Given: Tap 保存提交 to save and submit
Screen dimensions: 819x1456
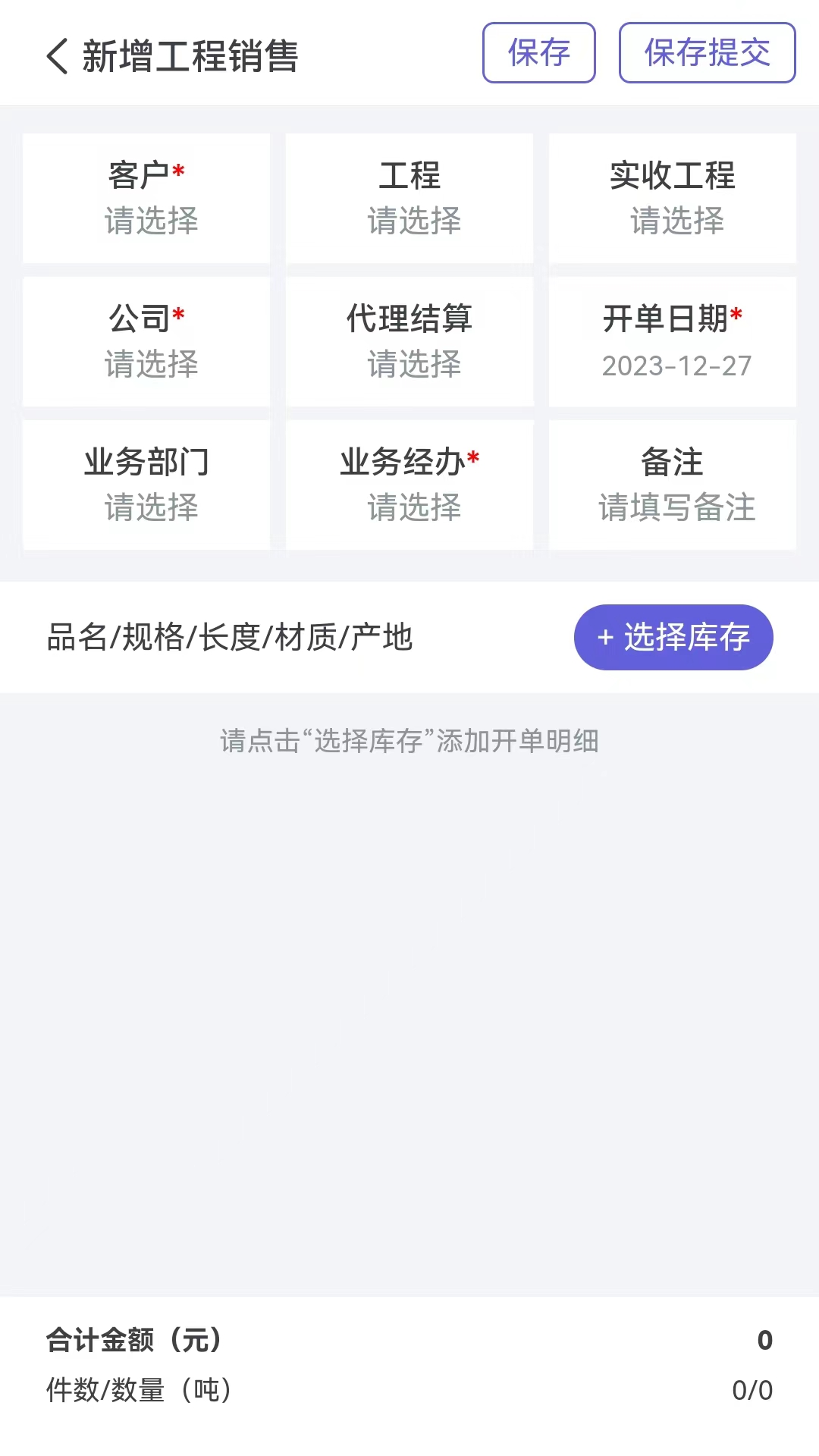Looking at the screenshot, I should tap(707, 53).
